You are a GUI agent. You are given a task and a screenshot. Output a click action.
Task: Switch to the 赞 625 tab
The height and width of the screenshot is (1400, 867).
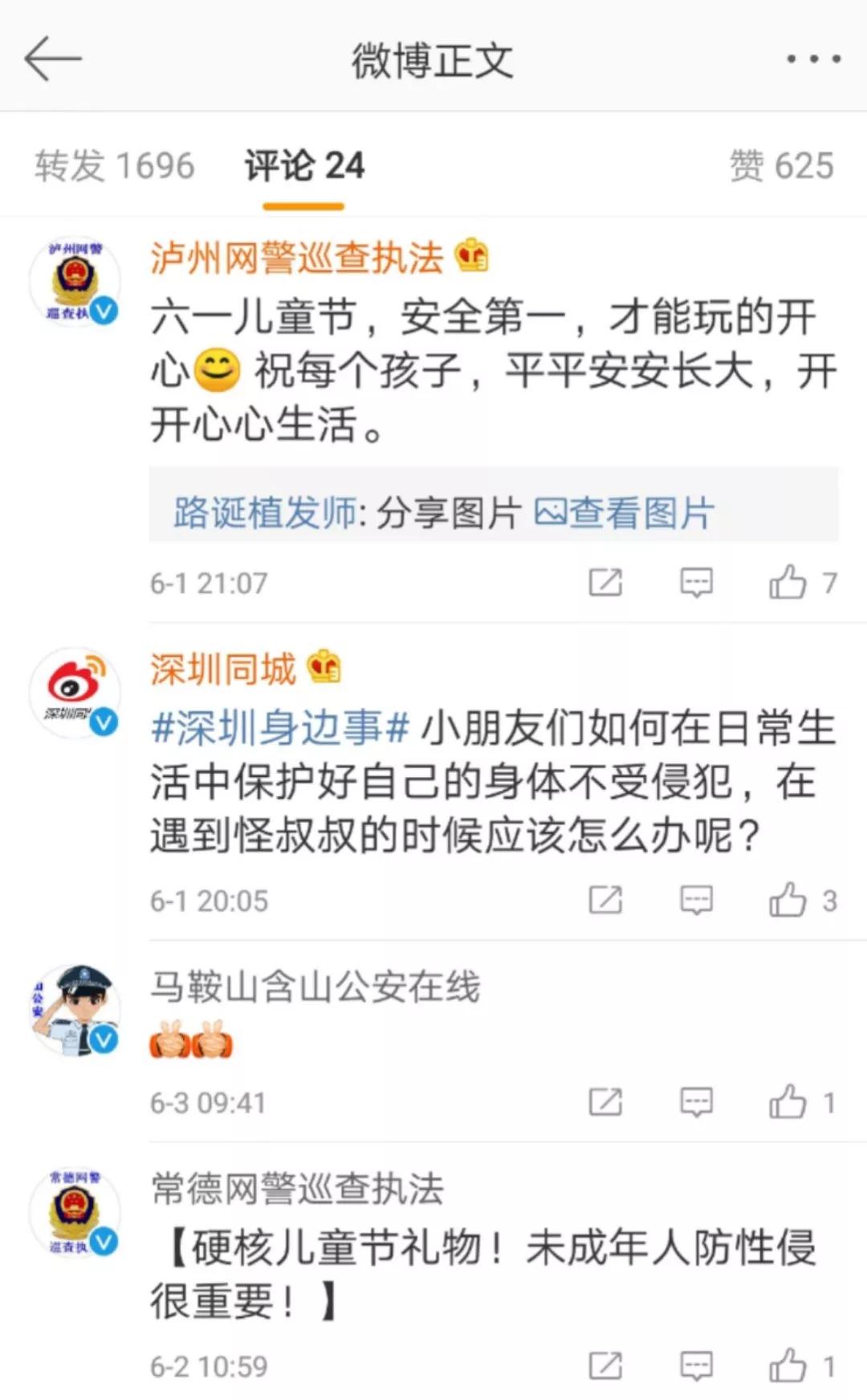[781, 166]
